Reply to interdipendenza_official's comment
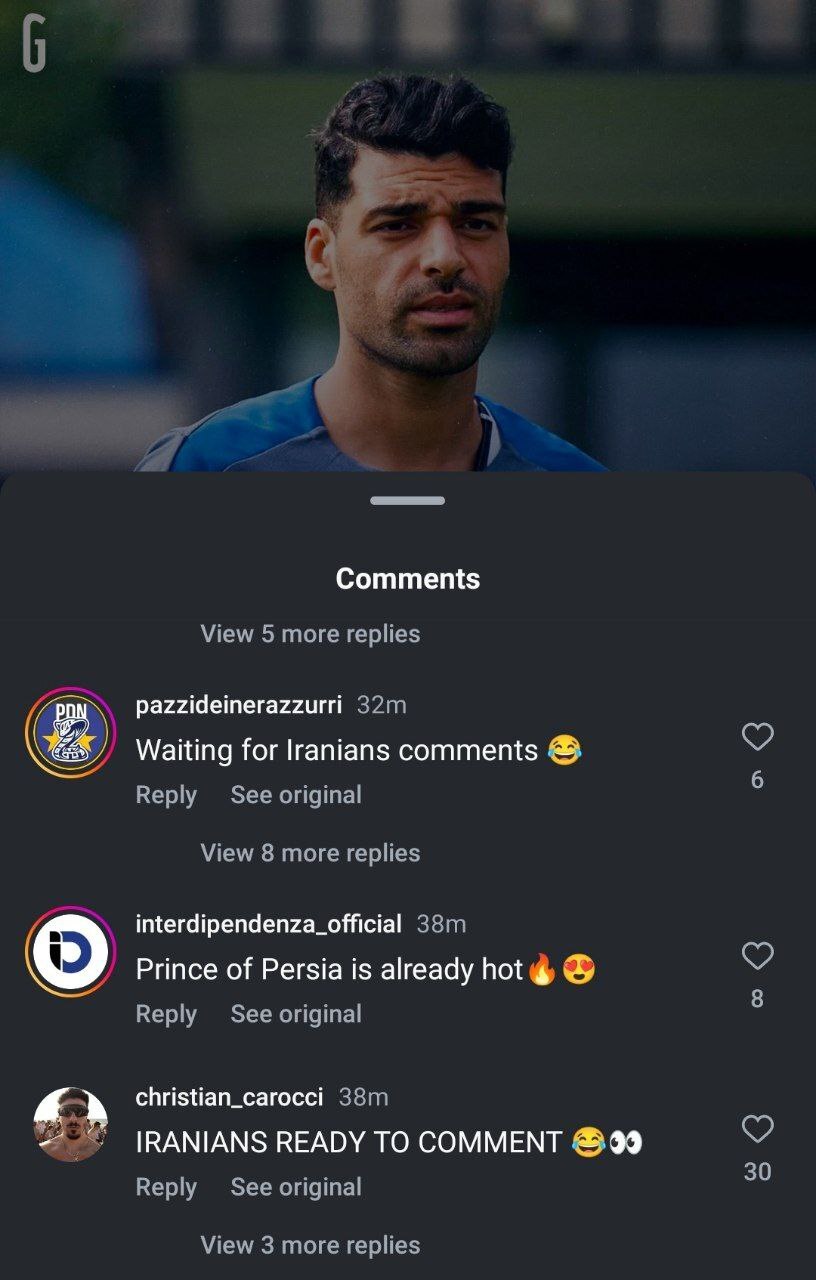Viewport: 816px width, 1280px height. 166,1014
